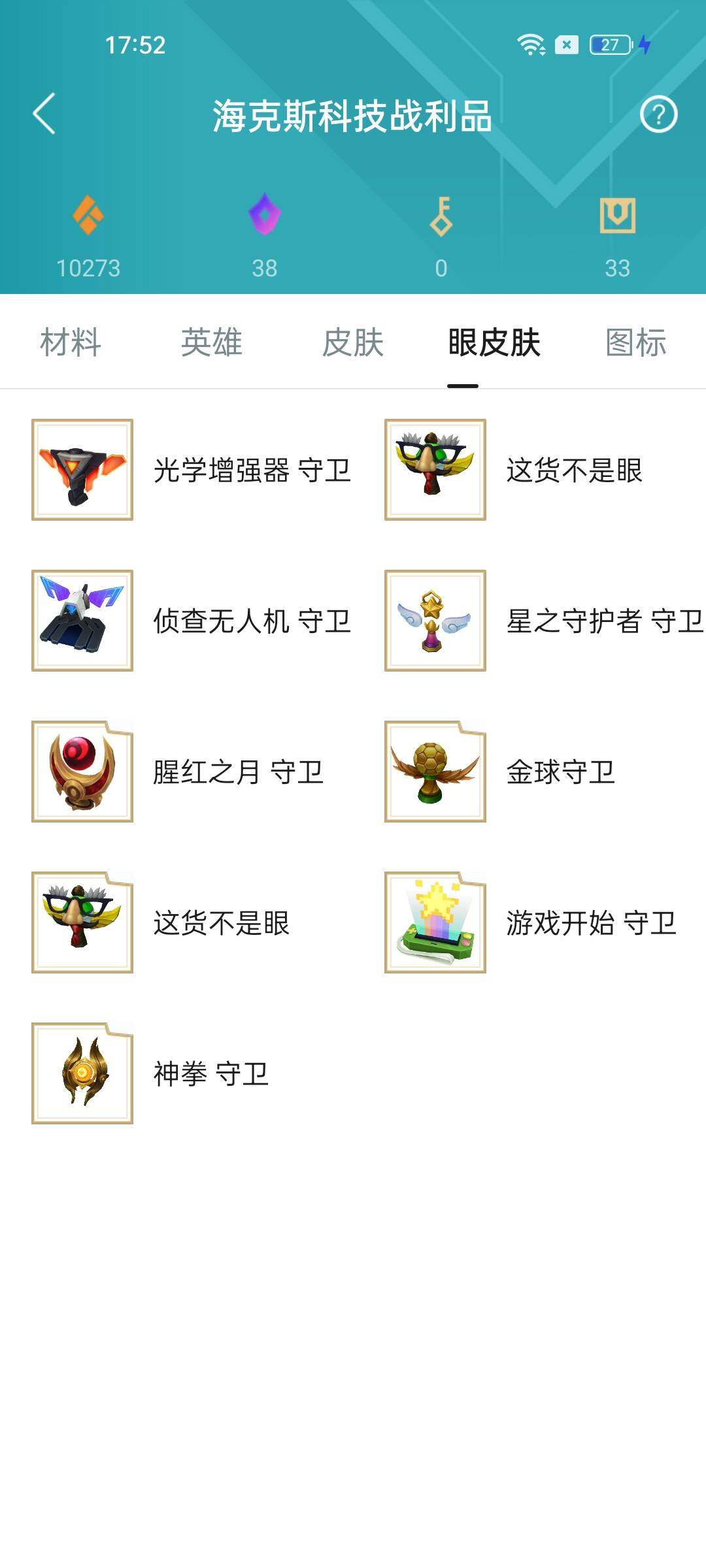The image size is (706, 1568).
Task: Open 游戏开始 守卫 ward skin
Action: (x=435, y=923)
